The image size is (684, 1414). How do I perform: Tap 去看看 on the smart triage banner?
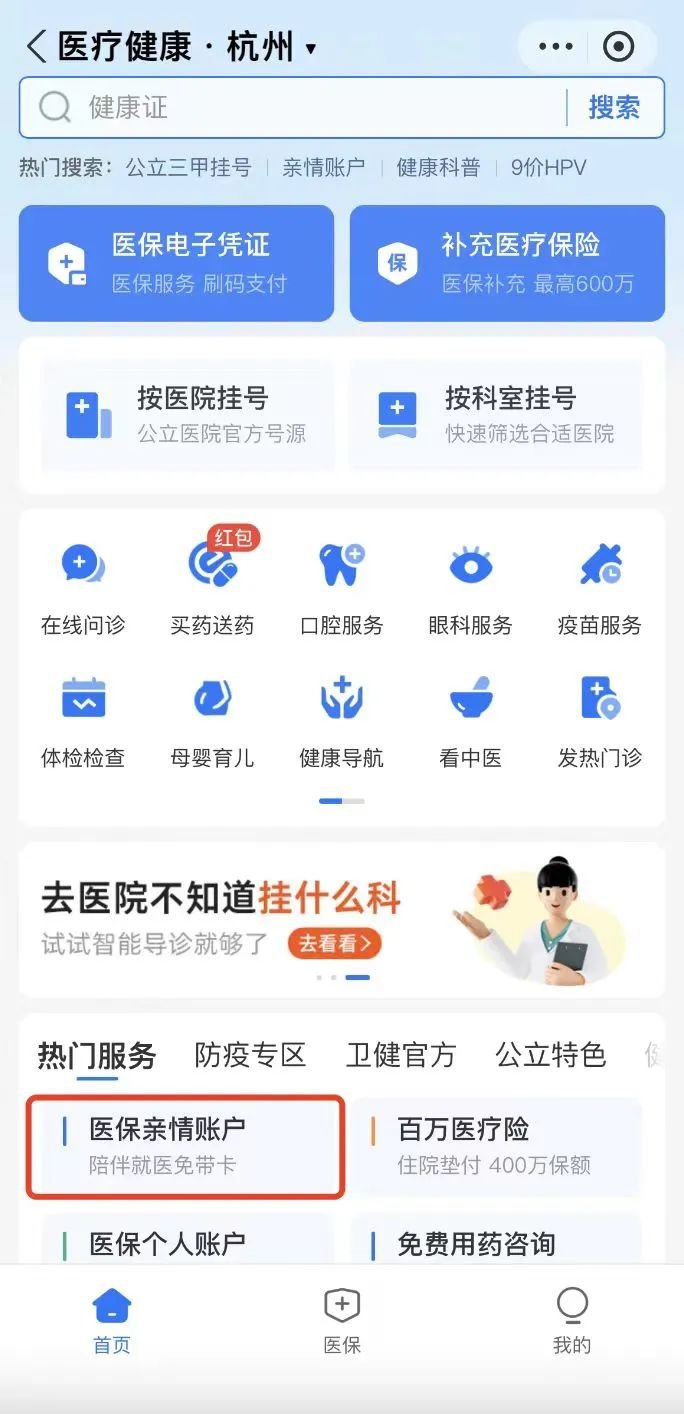coord(335,942)
